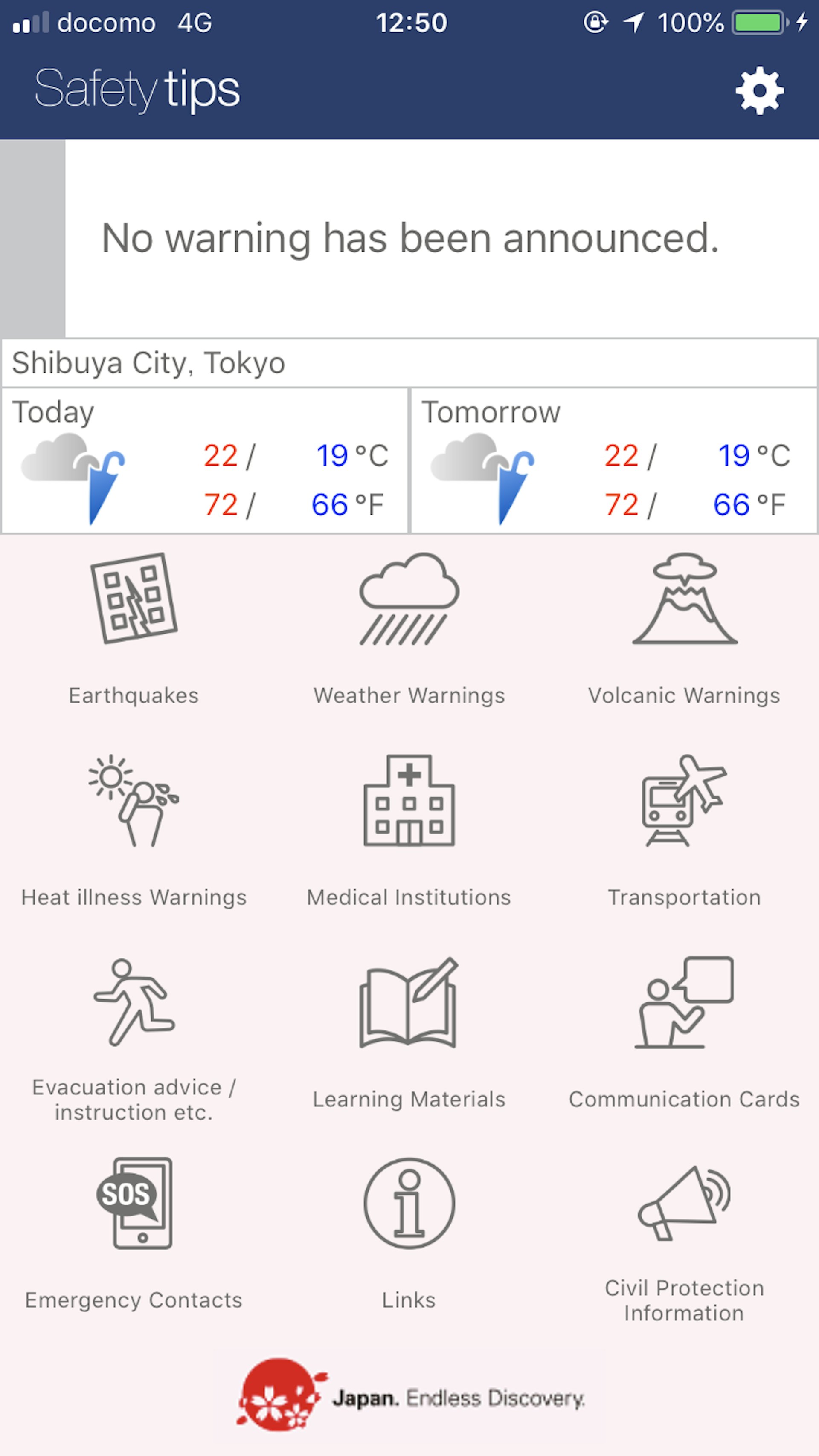Show Communication Cards
The image size is (819, 1456).
click(x=684, y=1031)
